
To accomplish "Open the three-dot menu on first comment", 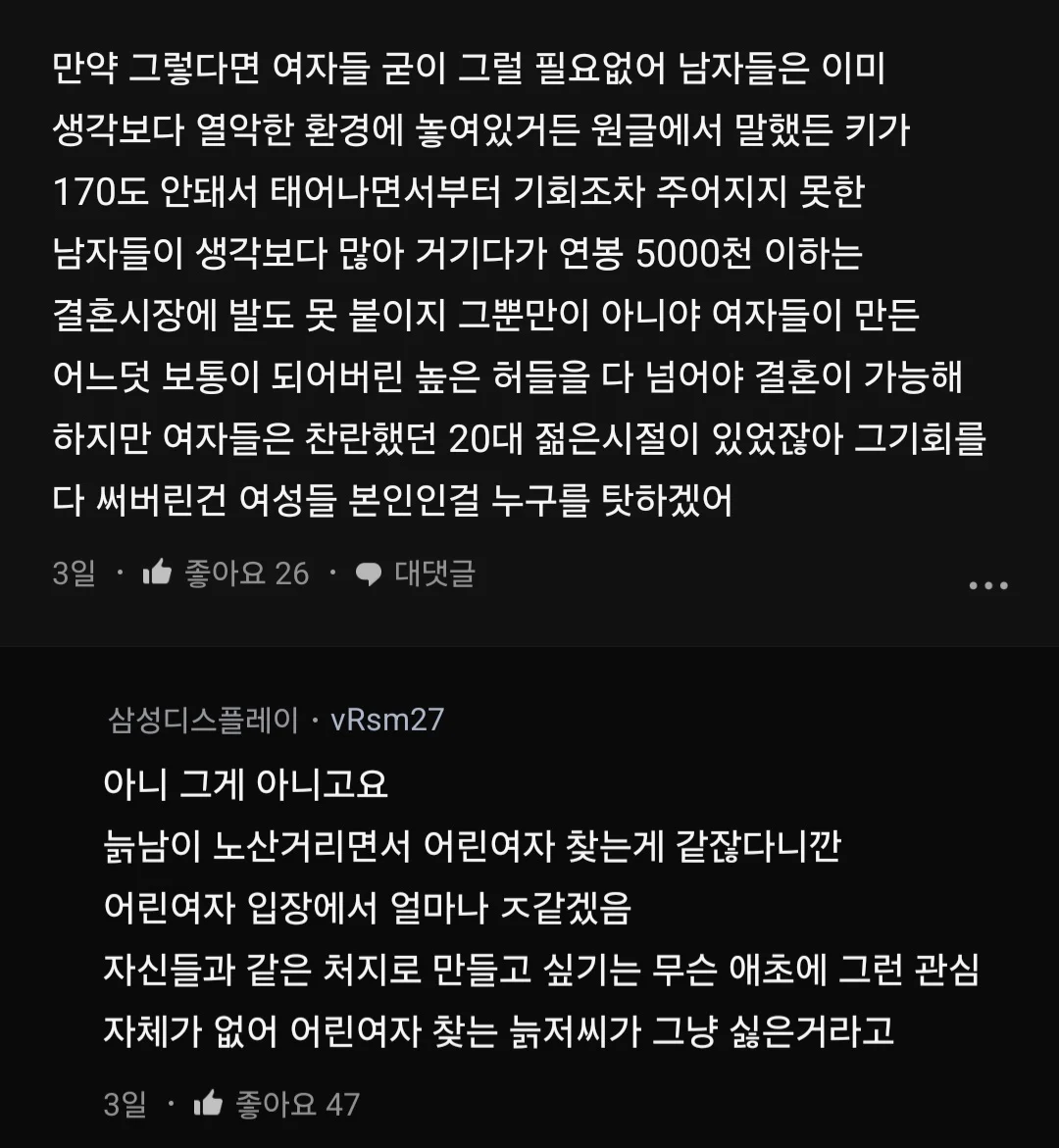I will point(987,585).
